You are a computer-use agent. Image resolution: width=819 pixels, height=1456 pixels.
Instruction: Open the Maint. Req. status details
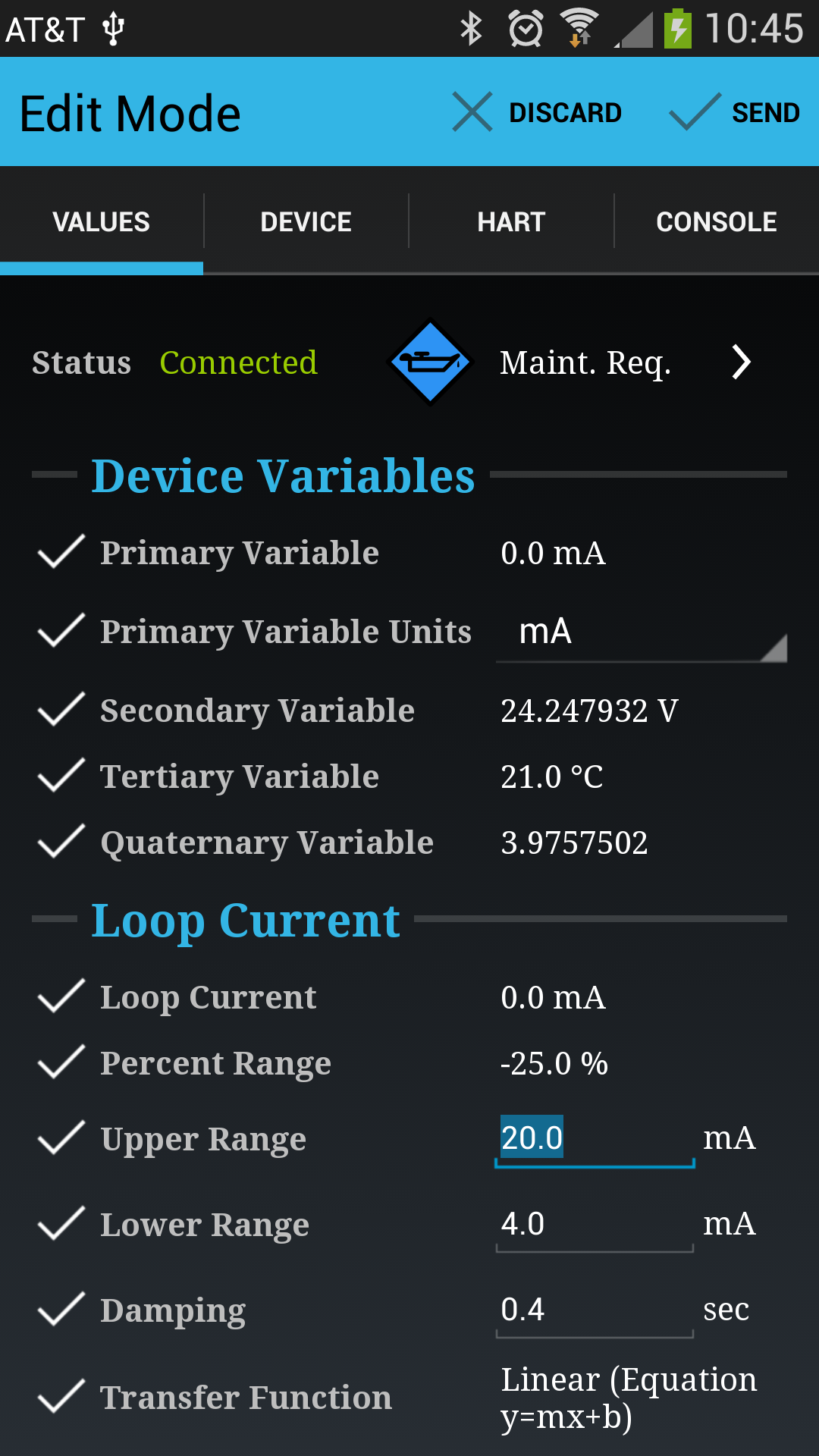tap(739, 362)
